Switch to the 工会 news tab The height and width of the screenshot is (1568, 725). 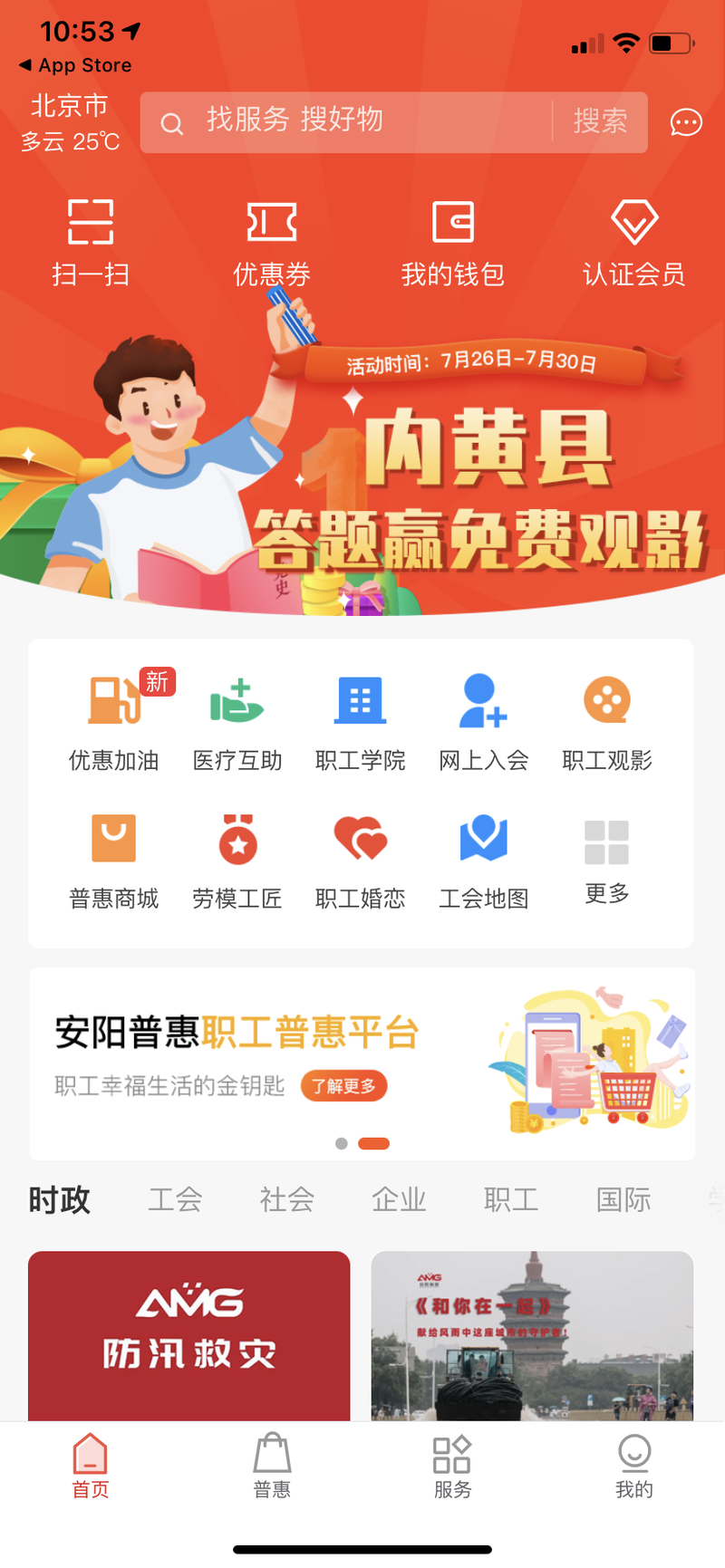click(175, 1199)
